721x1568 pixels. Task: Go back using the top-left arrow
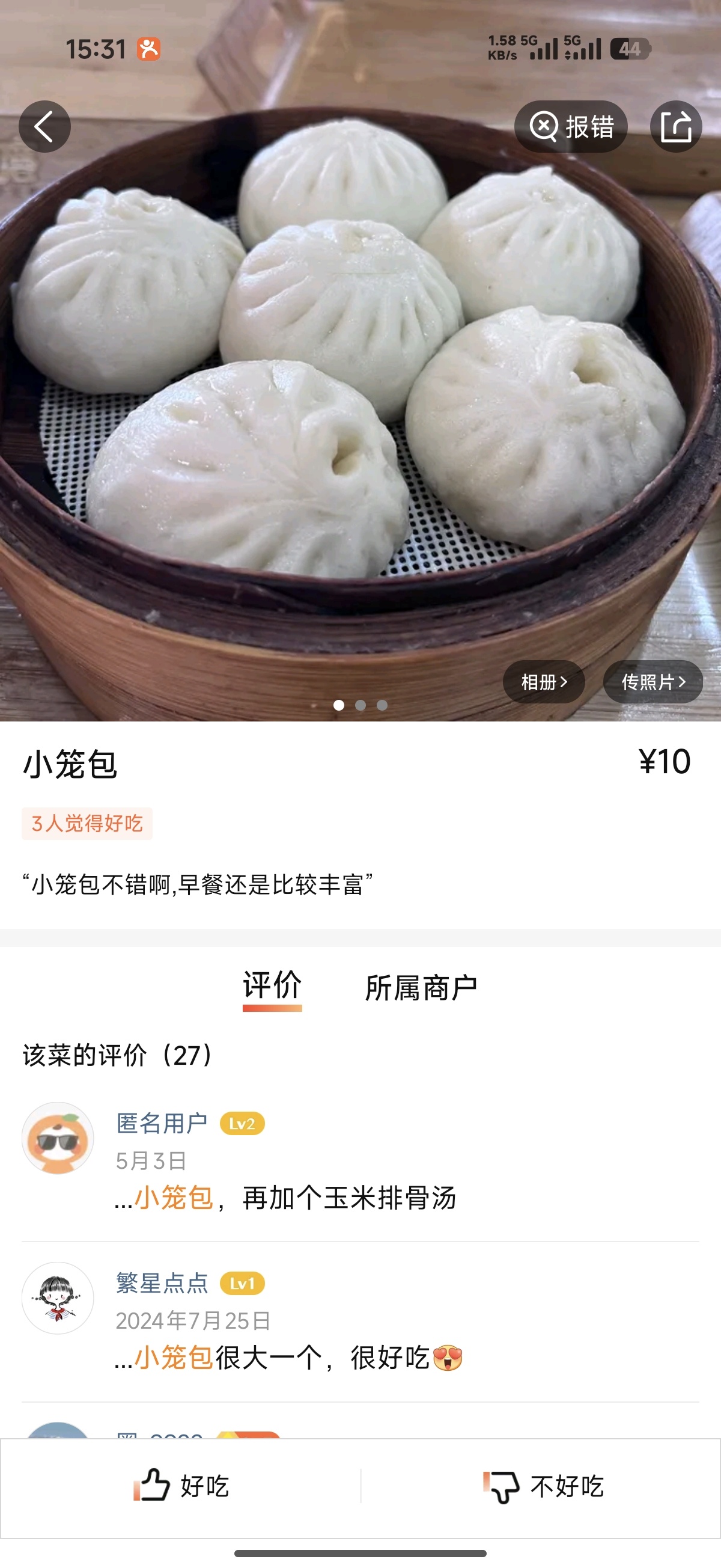44,127
